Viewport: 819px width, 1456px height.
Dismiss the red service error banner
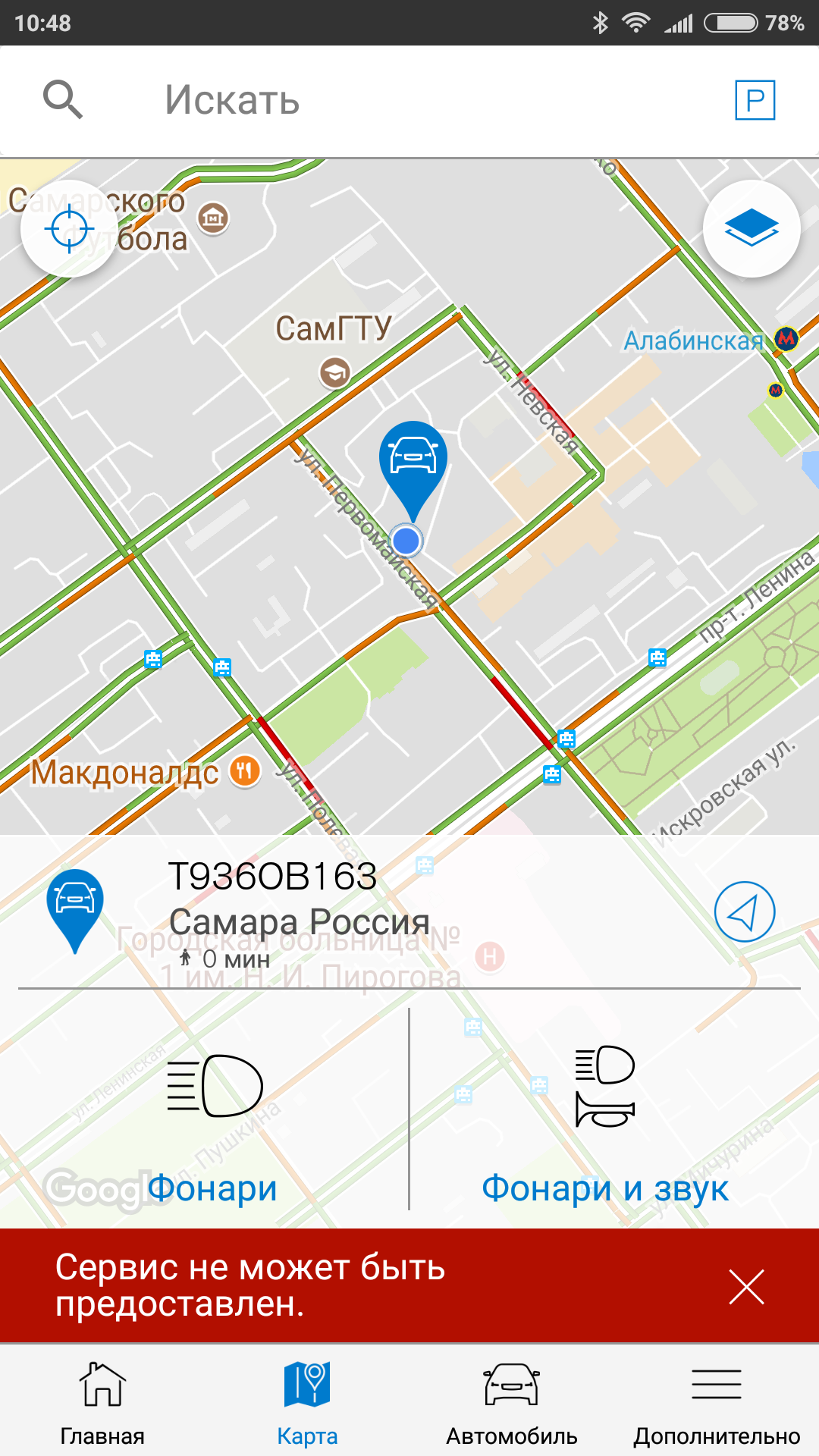[x=746, y=1287]
